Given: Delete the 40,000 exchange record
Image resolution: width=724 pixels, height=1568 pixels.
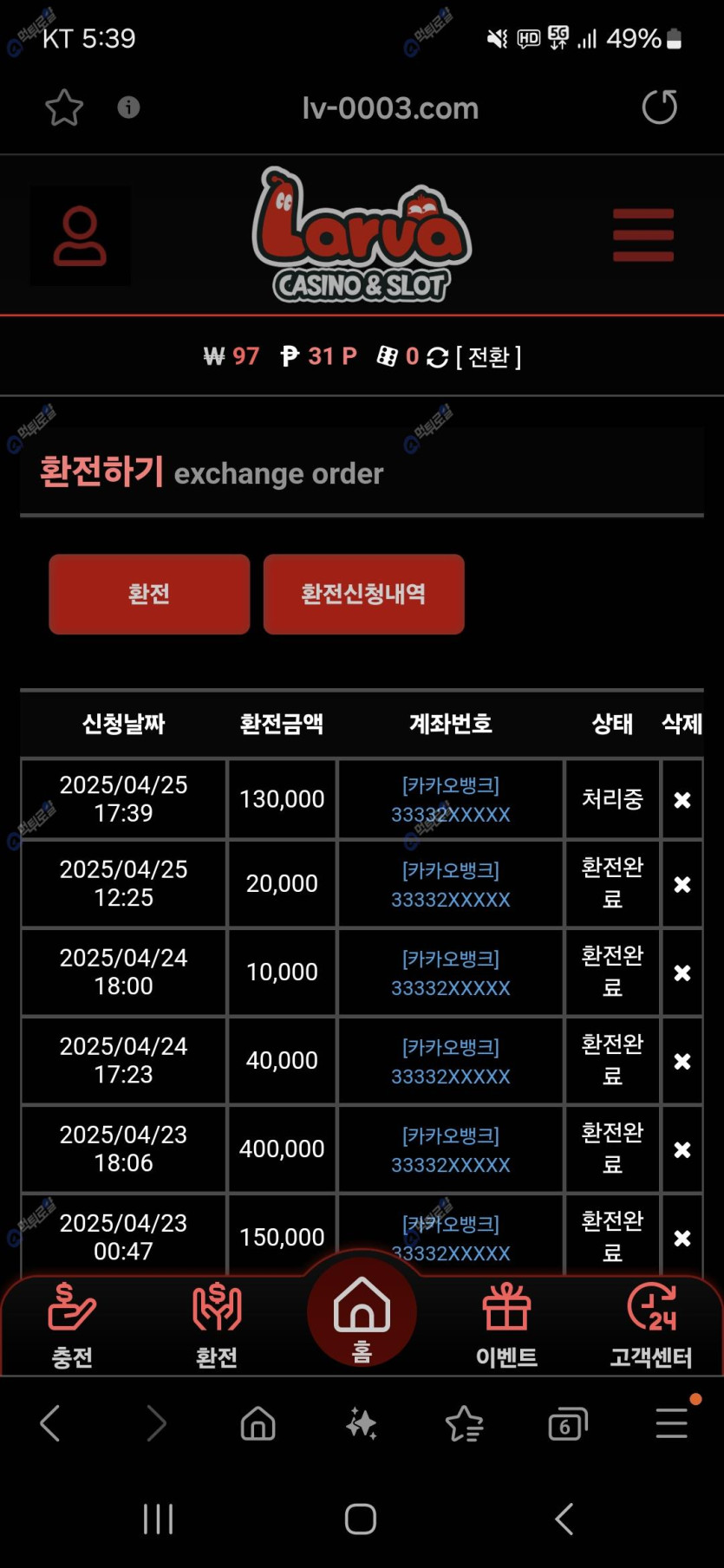Looking at the screenshot, I should tap(682, 1062).
